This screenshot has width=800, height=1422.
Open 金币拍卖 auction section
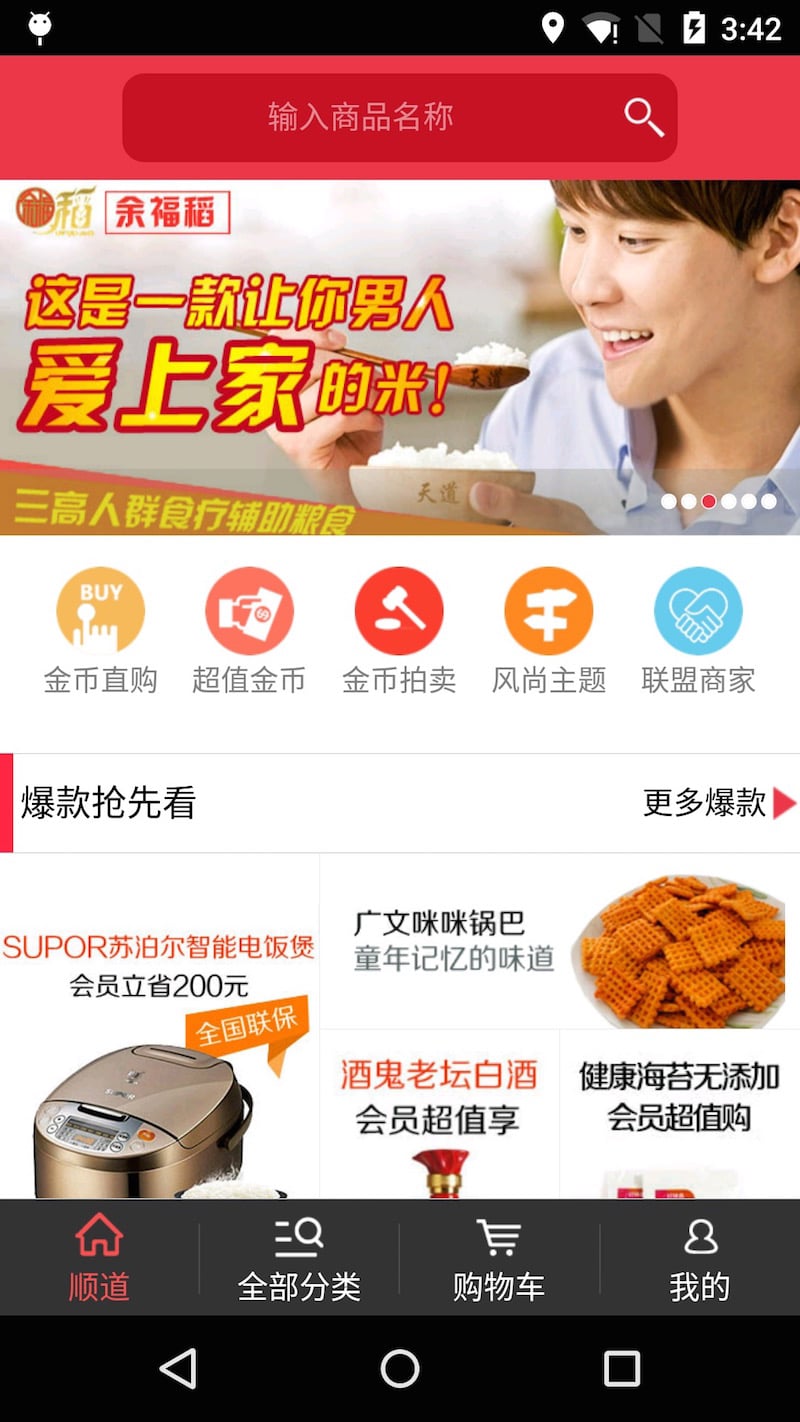click(399, 631)
